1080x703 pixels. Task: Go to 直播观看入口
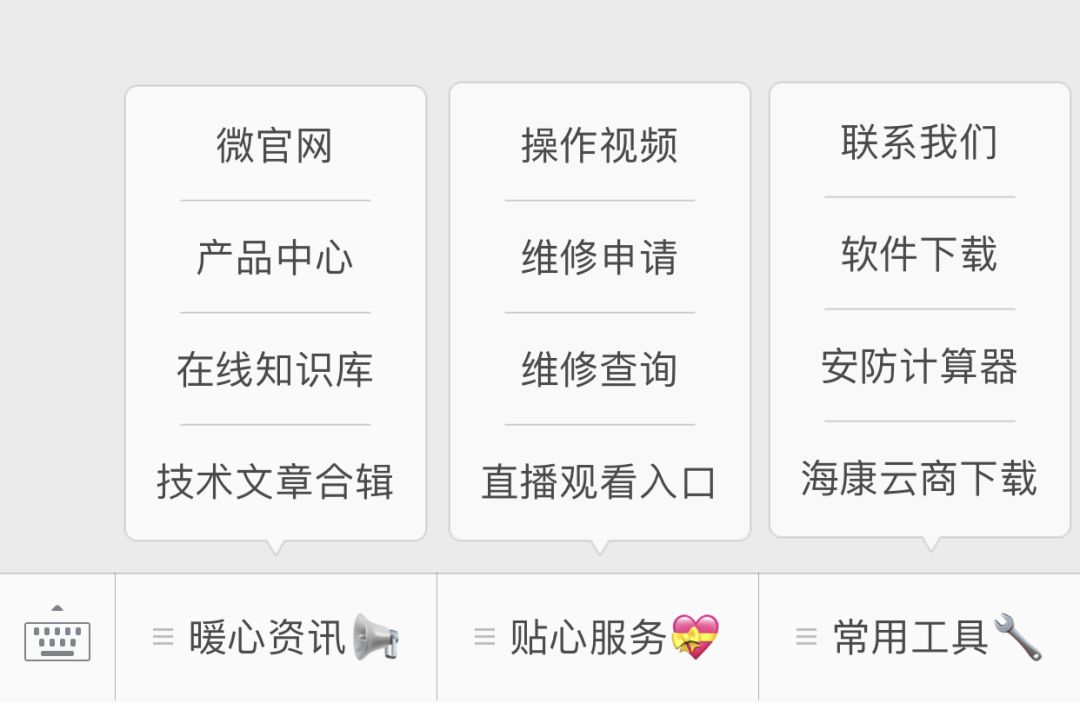pyautogui.click(x=599, y=482)
